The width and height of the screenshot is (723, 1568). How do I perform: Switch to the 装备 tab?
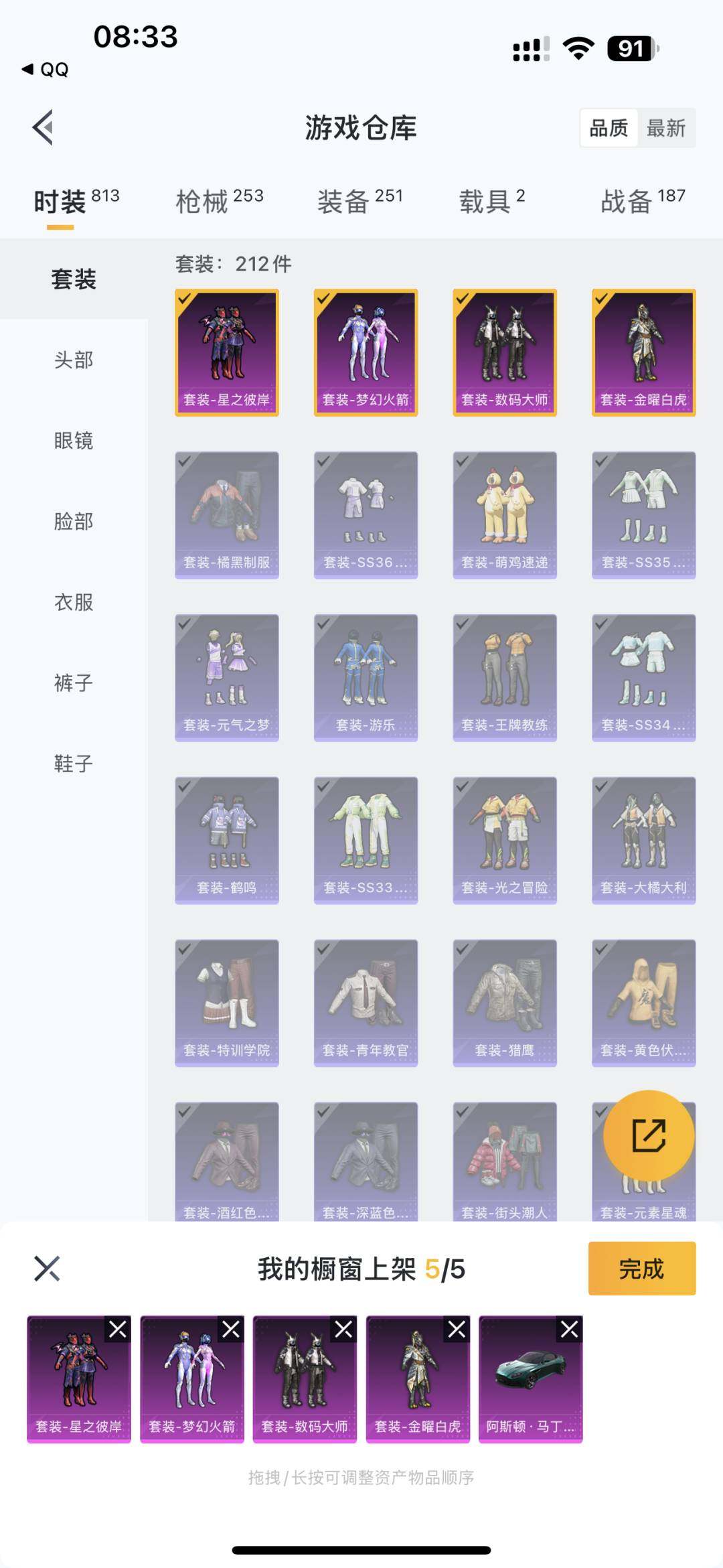[x=359, y=201]
